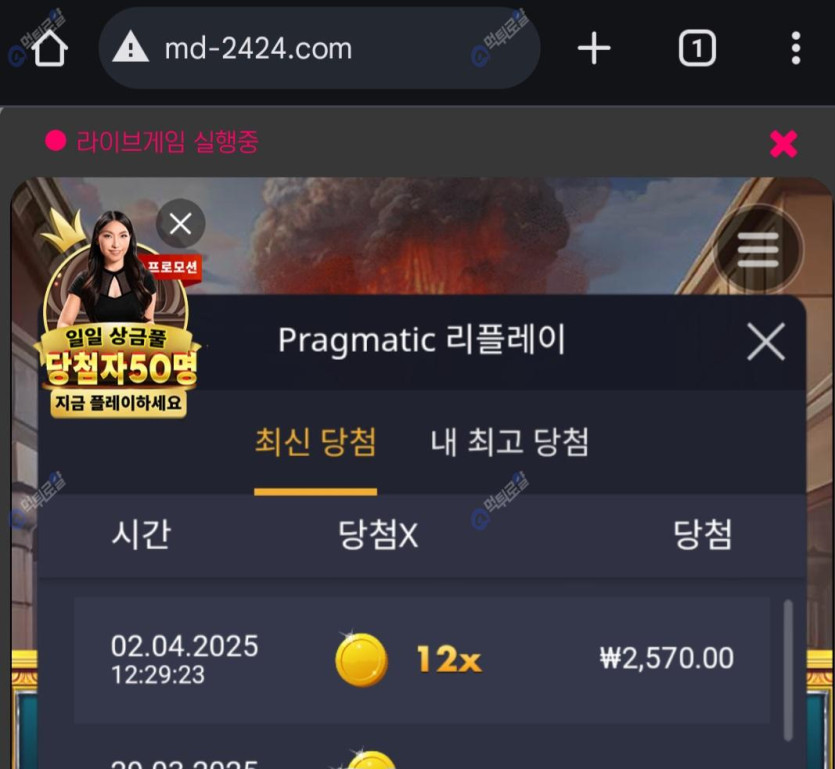Close the live game with pink X
Image resolution: width=835 pixels, height=769 pixels.
tap(783, 144)
